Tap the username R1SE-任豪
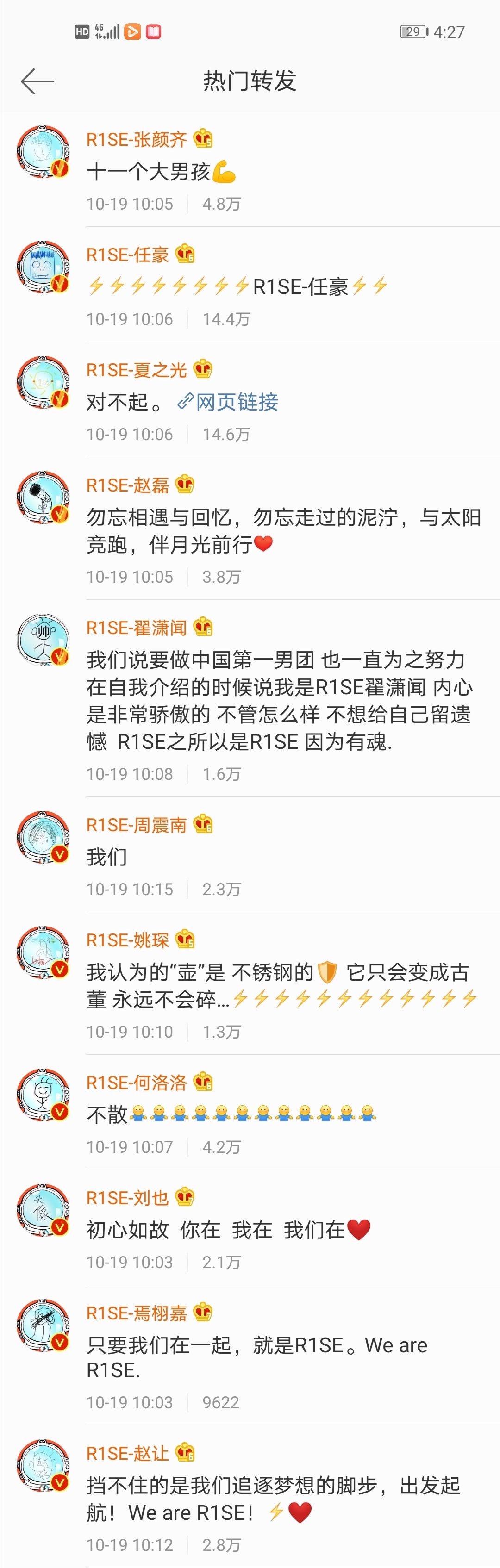Screen dimensions: 500x1568 [x=127, y=255]
